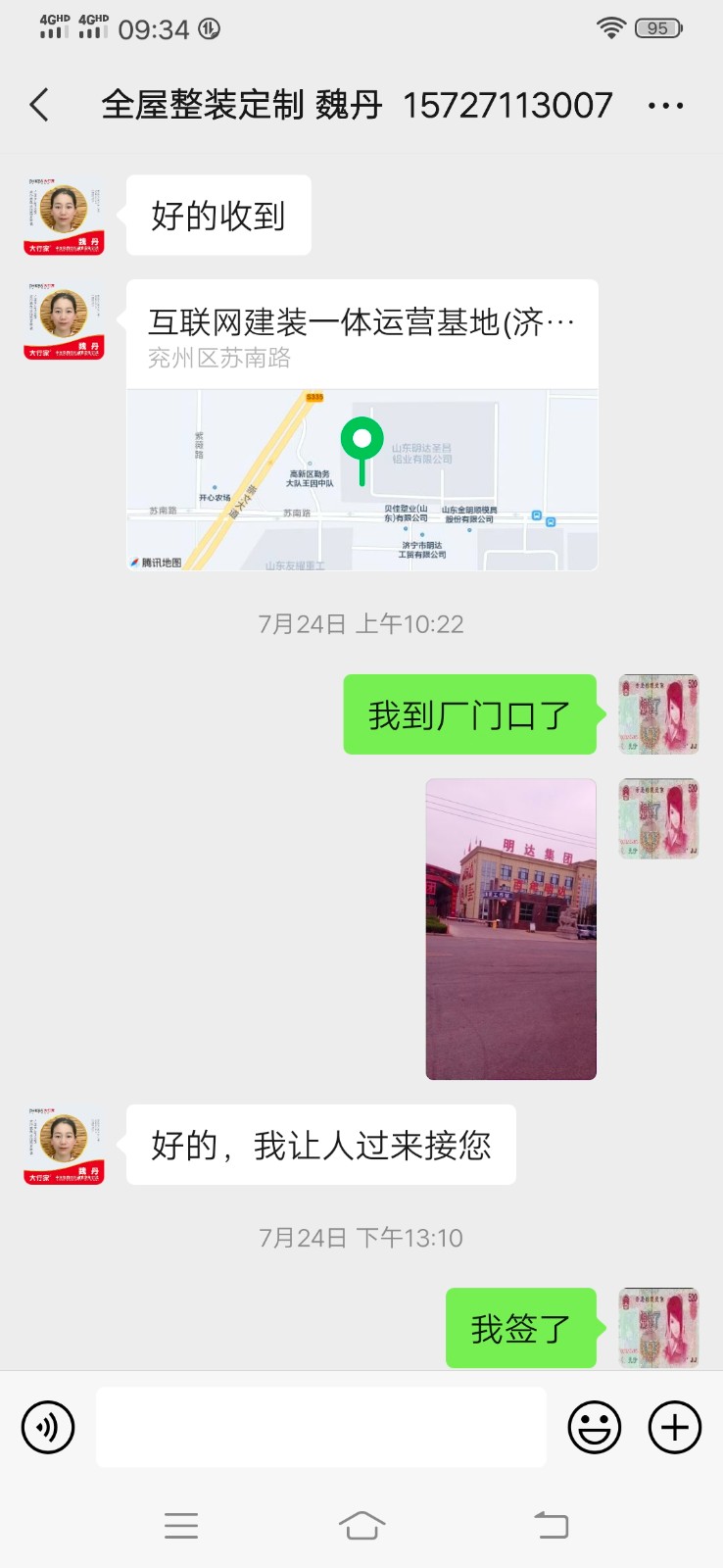Open the chat's more options menu

point(665,106)
